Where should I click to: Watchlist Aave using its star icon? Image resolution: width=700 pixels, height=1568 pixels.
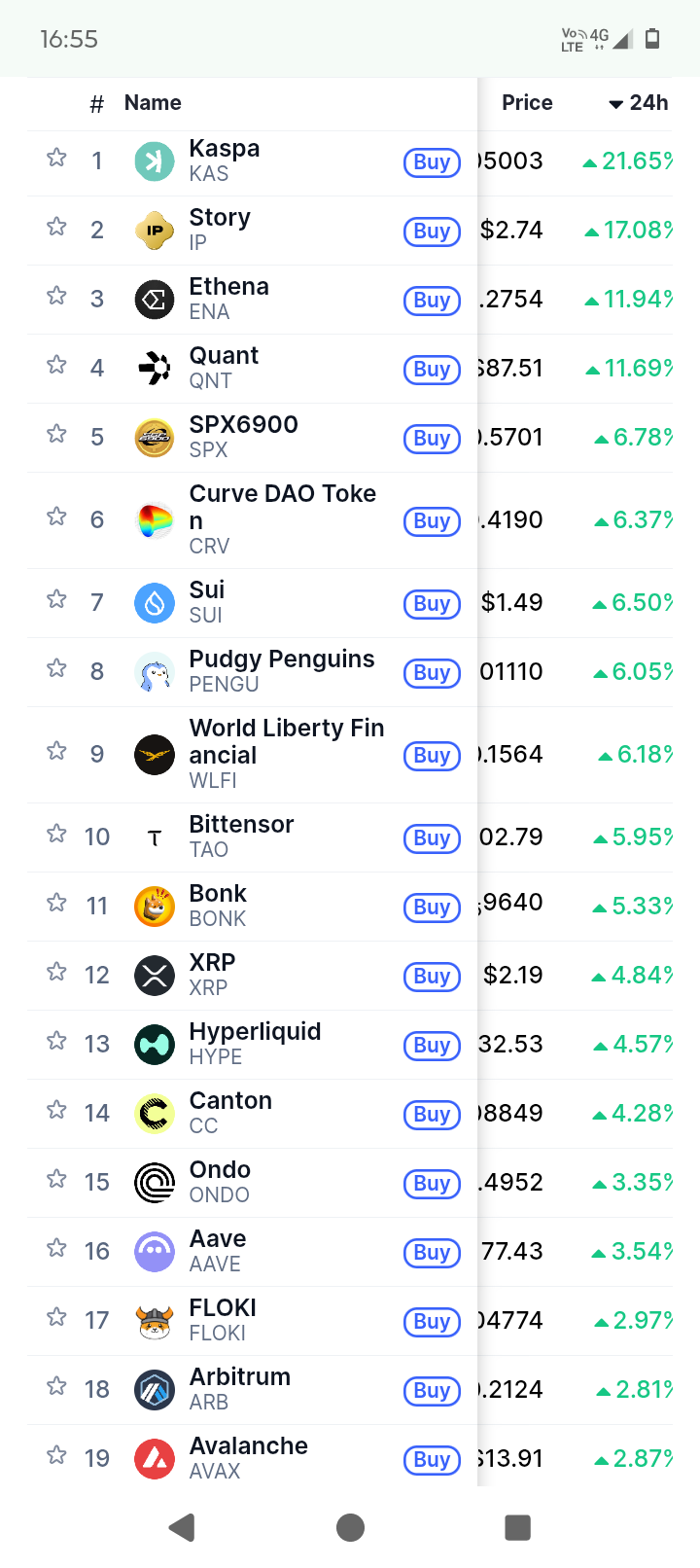click(57, 1248)
